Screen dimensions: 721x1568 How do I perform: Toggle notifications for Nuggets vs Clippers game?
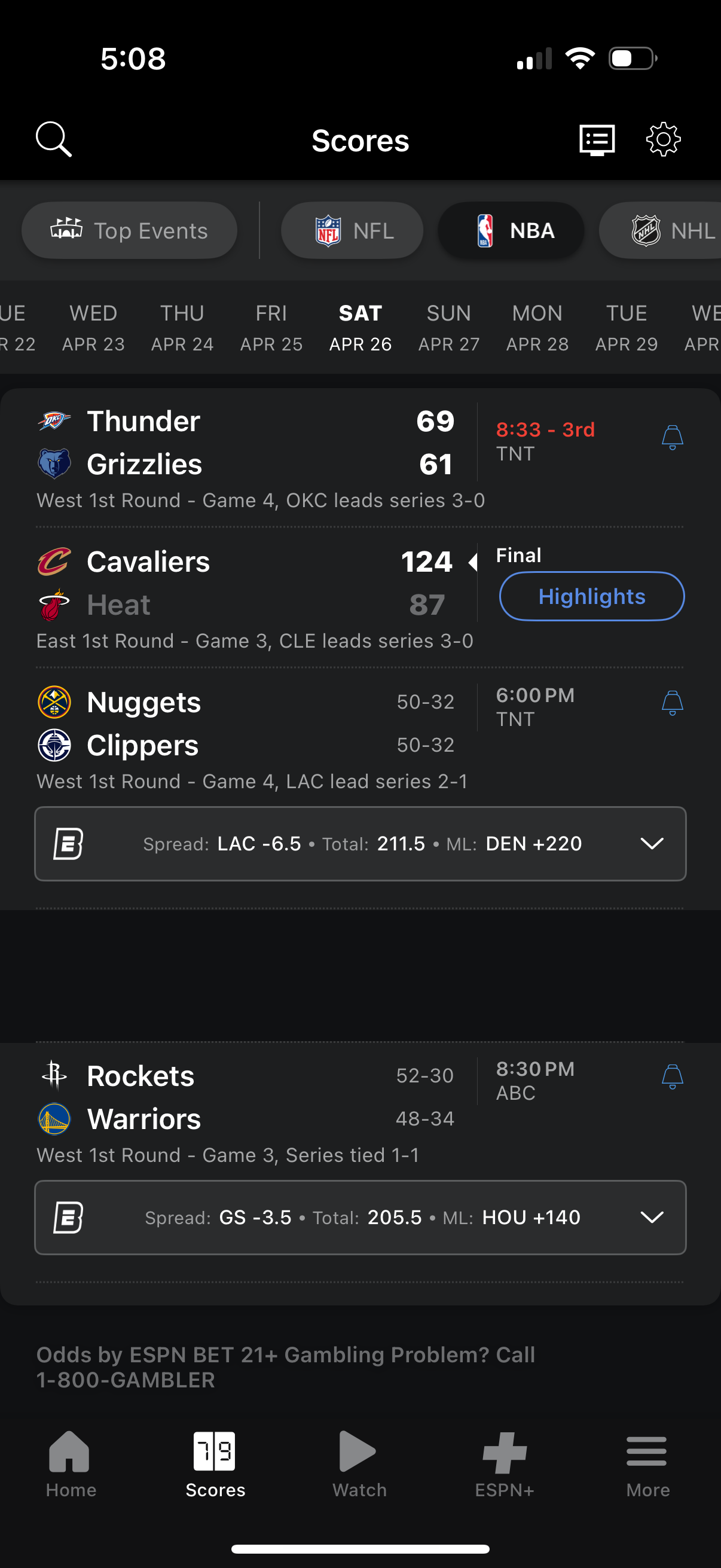pos(673,703)
